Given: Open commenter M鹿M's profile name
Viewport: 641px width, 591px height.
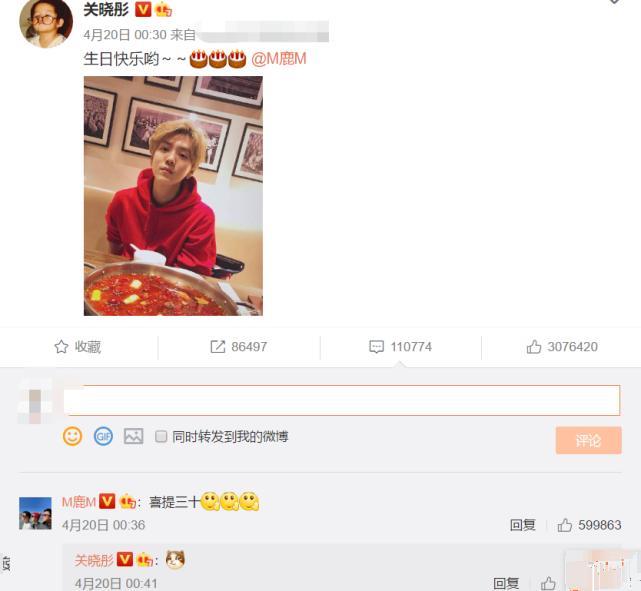Looking at the screenshot, I should [x=79, y=502].
